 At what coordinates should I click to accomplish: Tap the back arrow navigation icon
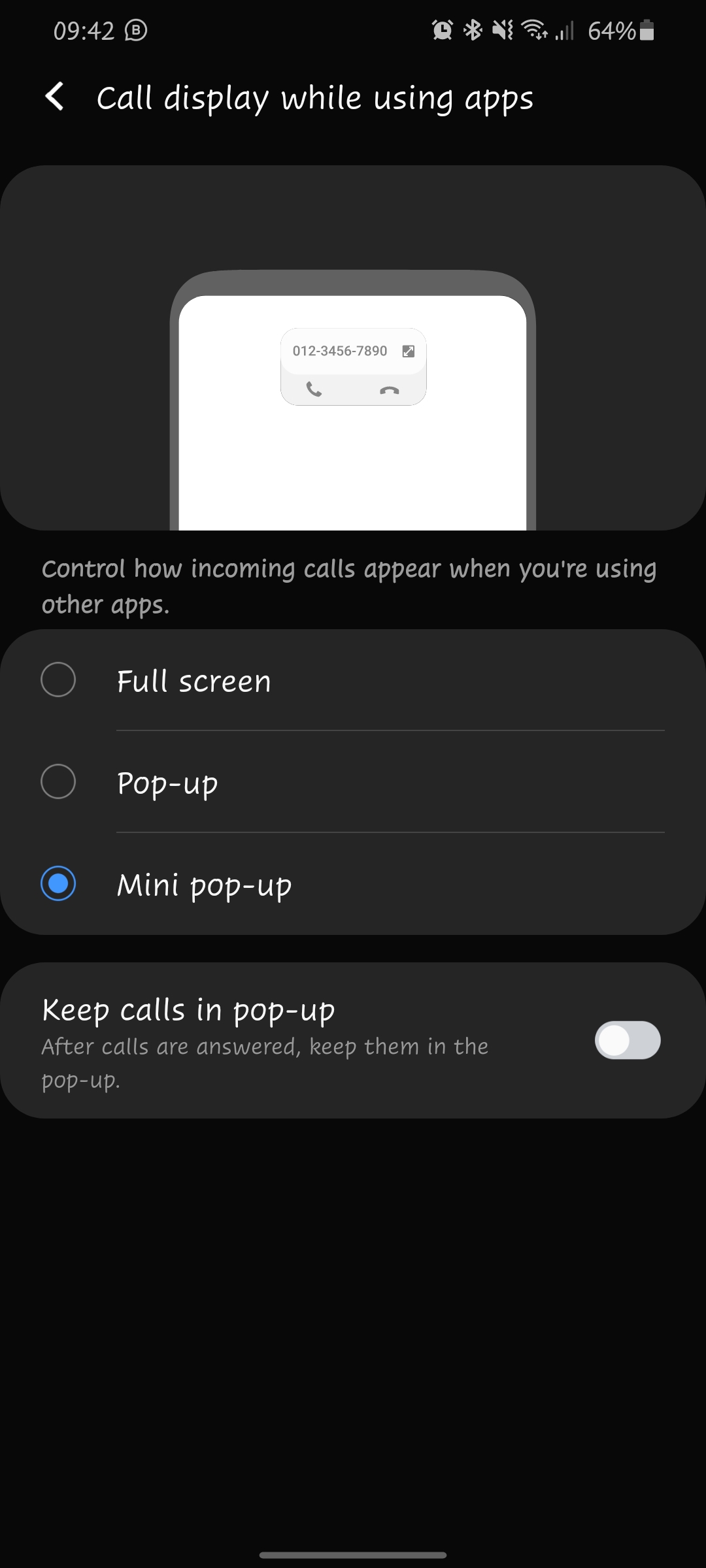click(55, 97)
